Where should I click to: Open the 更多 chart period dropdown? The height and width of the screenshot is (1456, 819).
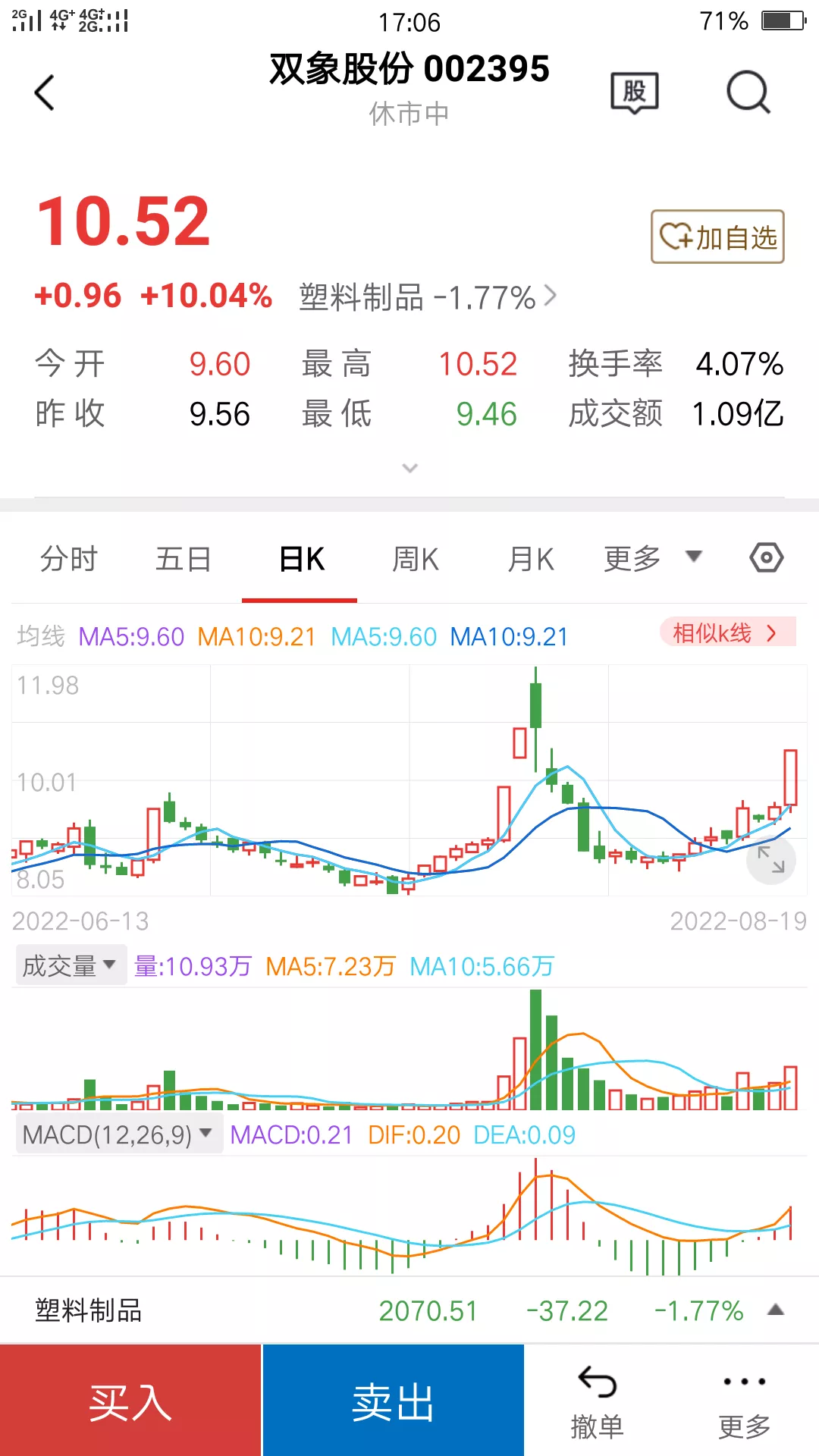[x=652, y=558]
